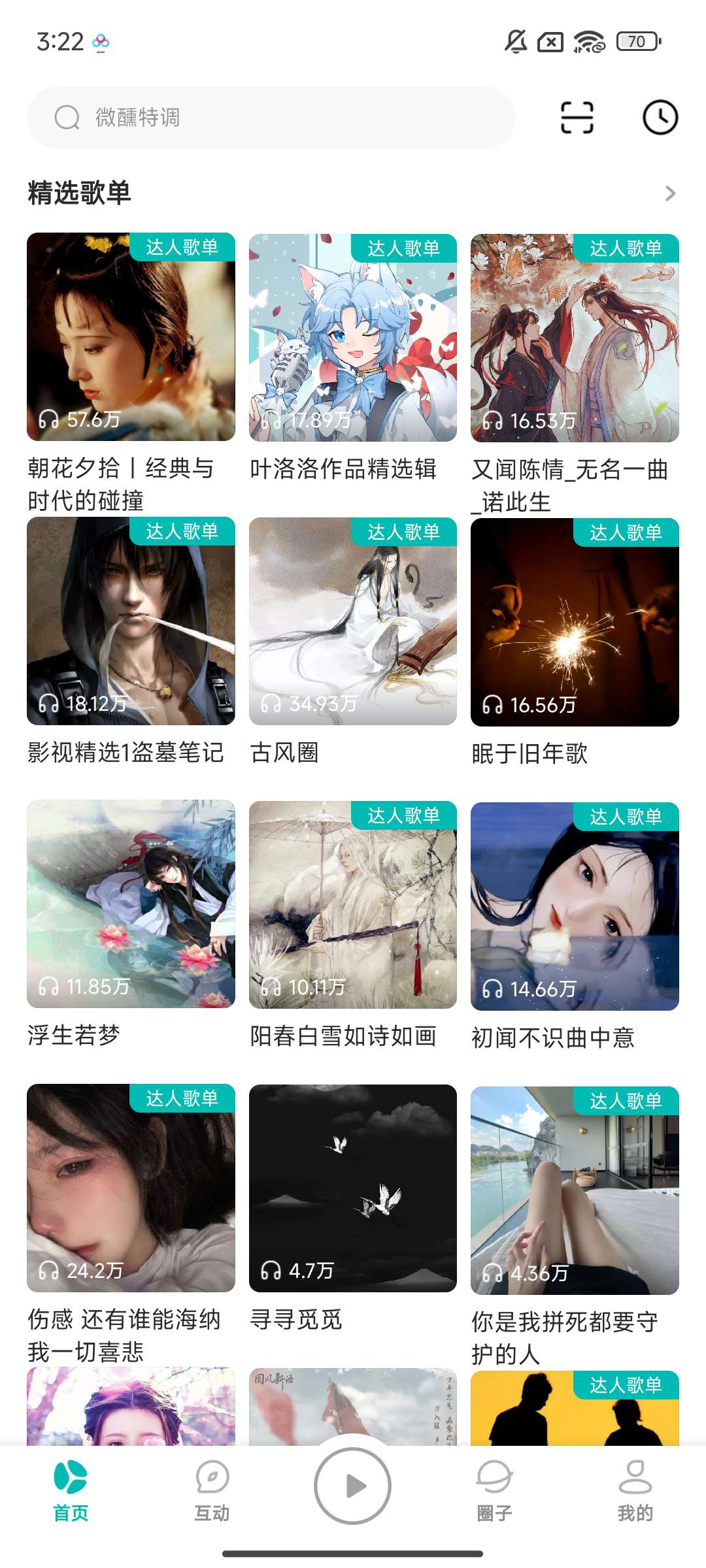This screenshot has width=706, height=1568.
Task: Open the clock history icon
Action: (660, 118)
